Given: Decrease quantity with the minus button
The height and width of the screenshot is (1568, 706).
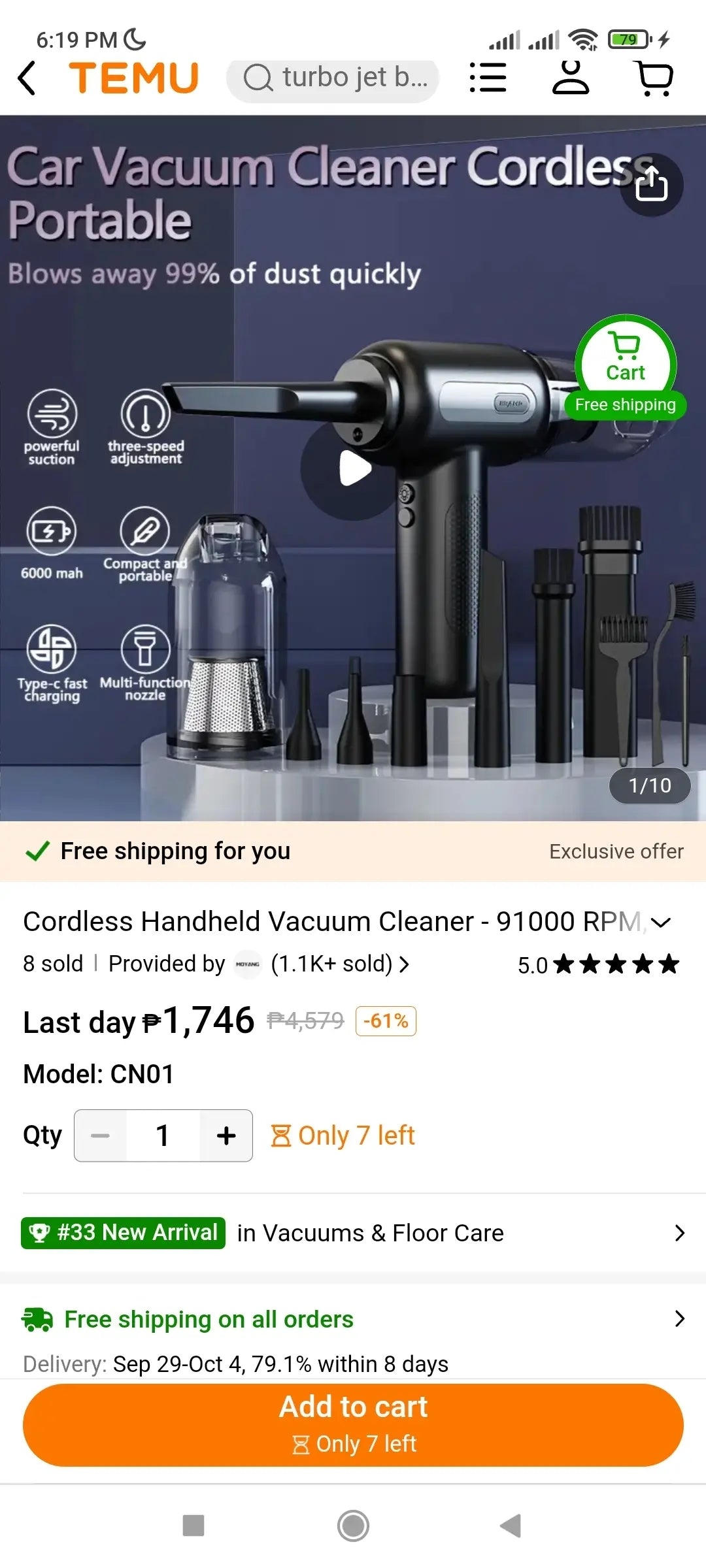Looking at the screenshot, I should tap(100, 1135).
